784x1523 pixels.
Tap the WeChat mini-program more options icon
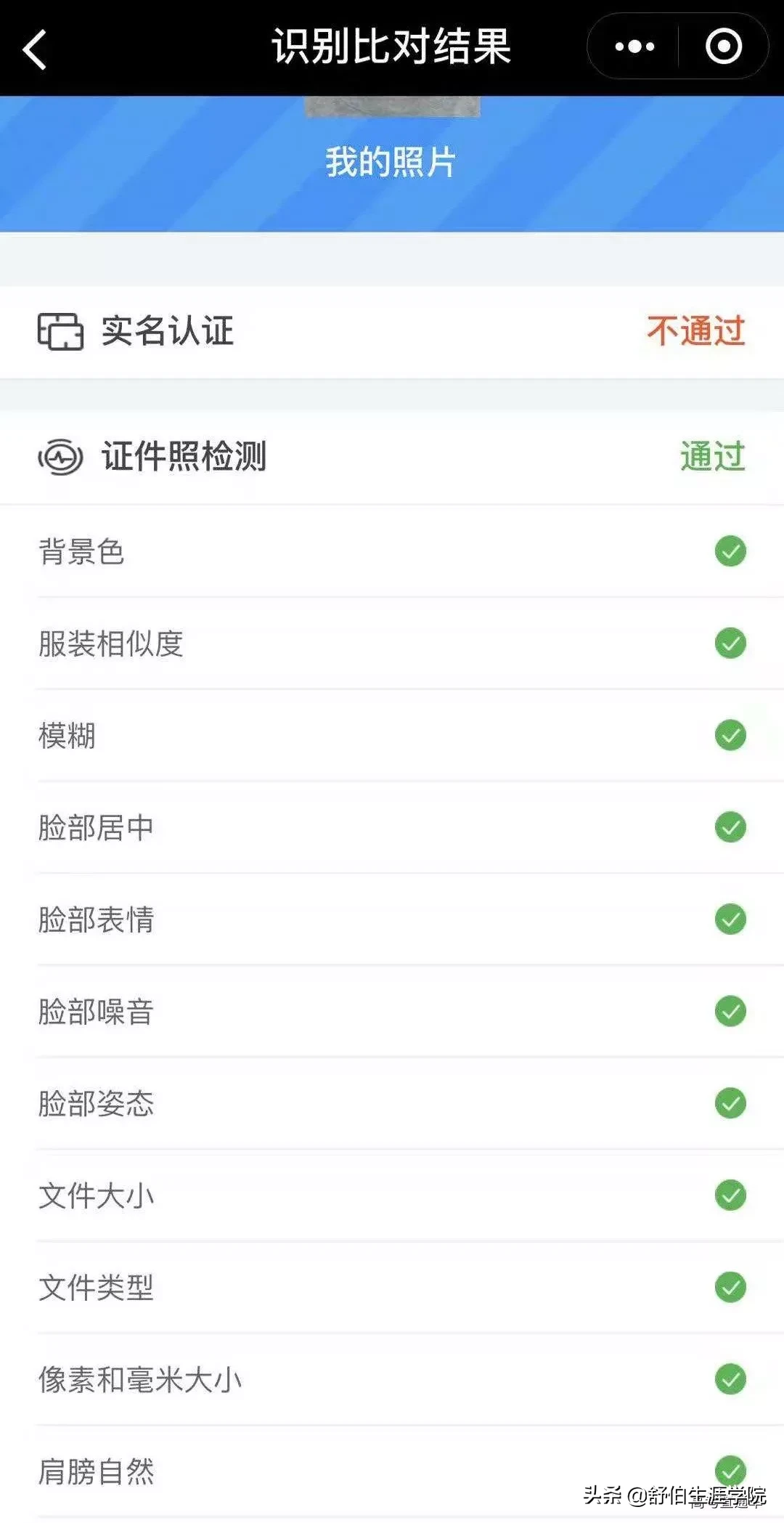632,46
